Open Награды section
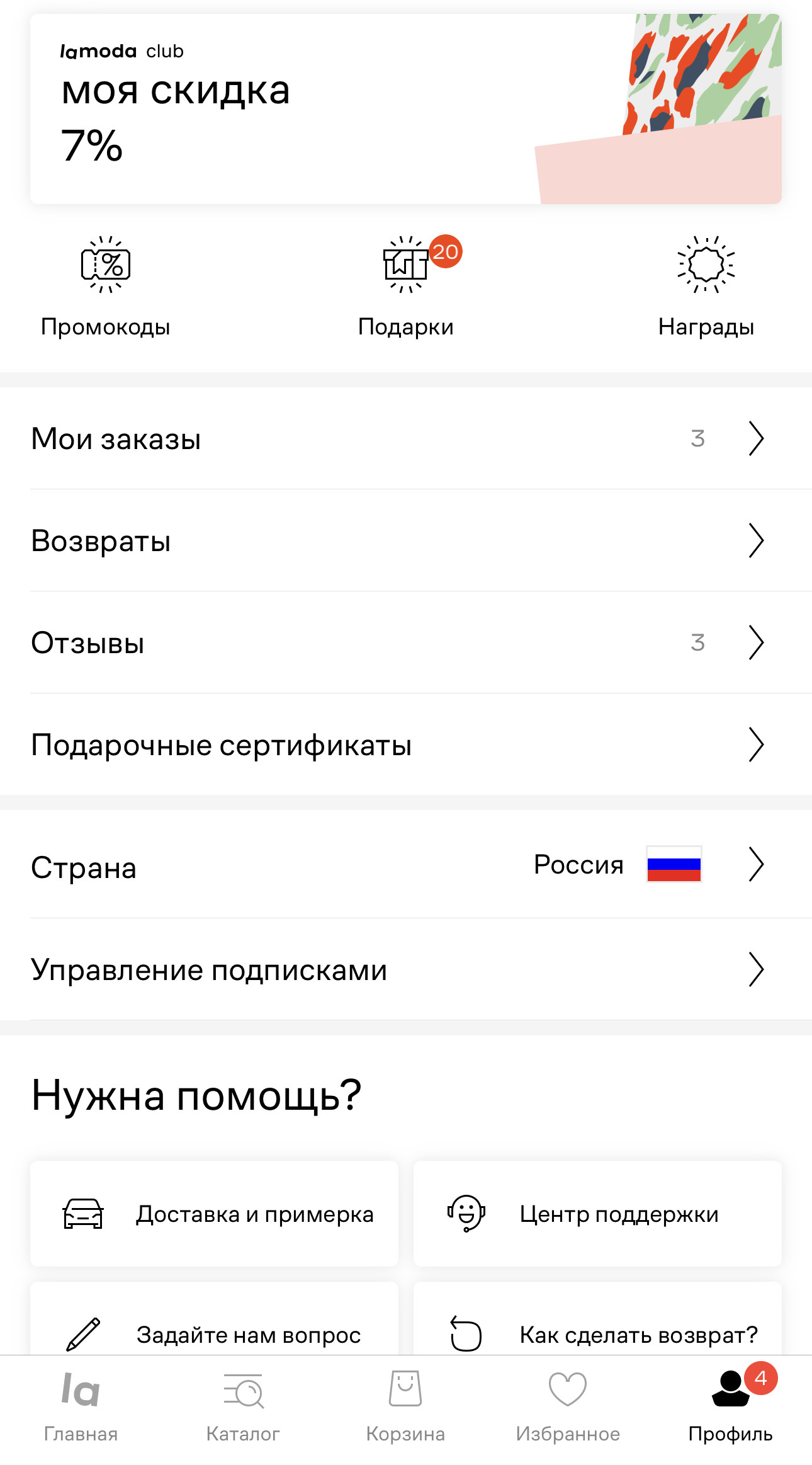The height and width of the screenshot is (1465, 812). 706,287
